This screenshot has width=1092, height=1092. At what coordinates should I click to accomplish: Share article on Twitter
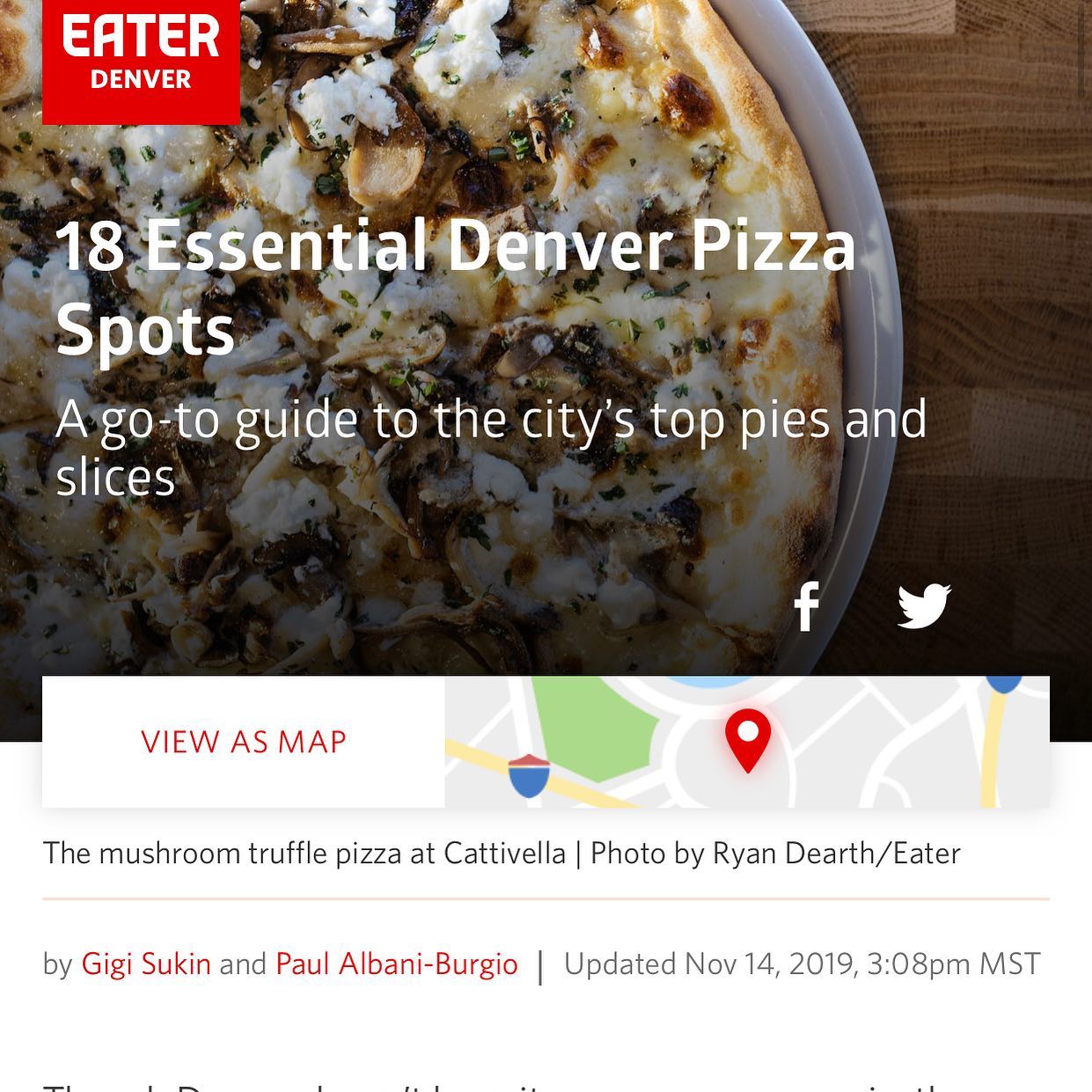[x=924, y=606]
